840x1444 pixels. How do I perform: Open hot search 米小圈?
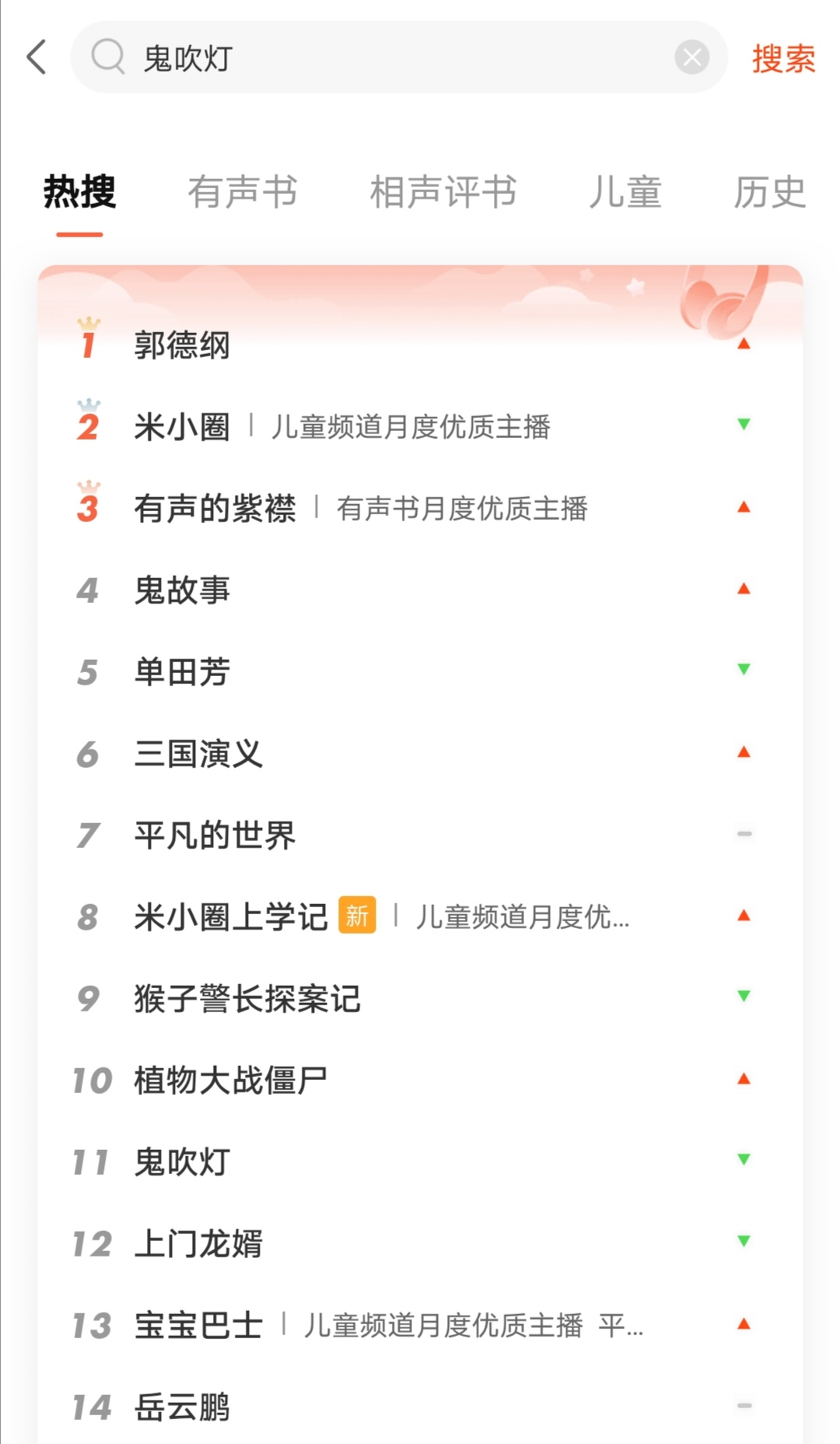pos(182,426)
